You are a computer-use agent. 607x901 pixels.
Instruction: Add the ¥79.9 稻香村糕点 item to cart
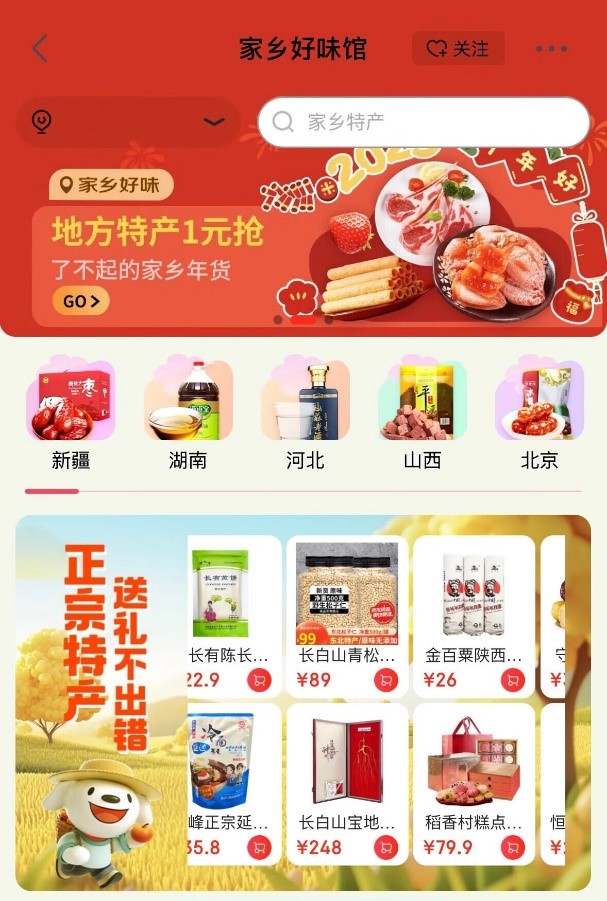click(513, 848)
